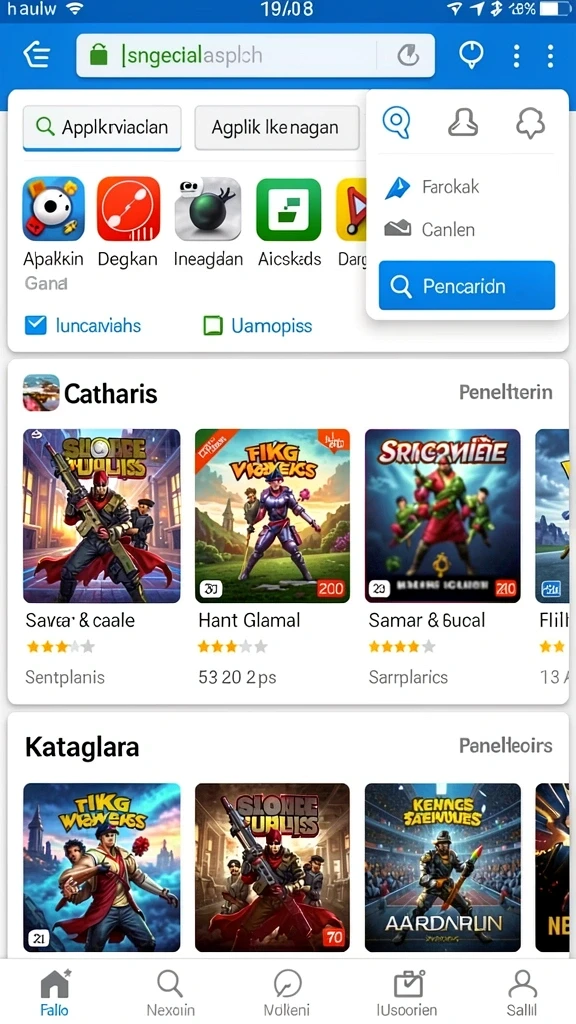Viewport: 576px width, 1024px height.
Task: Open the IUsoorien bottom tab
Action: [x=408, y=992]
